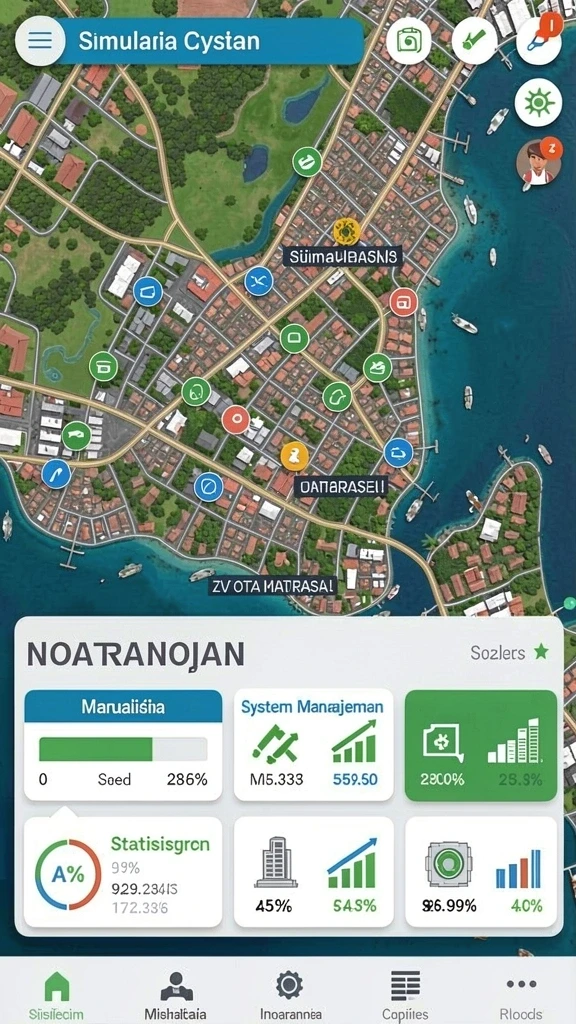Tap the green sun settings icon

pyautogui.click(x=538, y=103)
